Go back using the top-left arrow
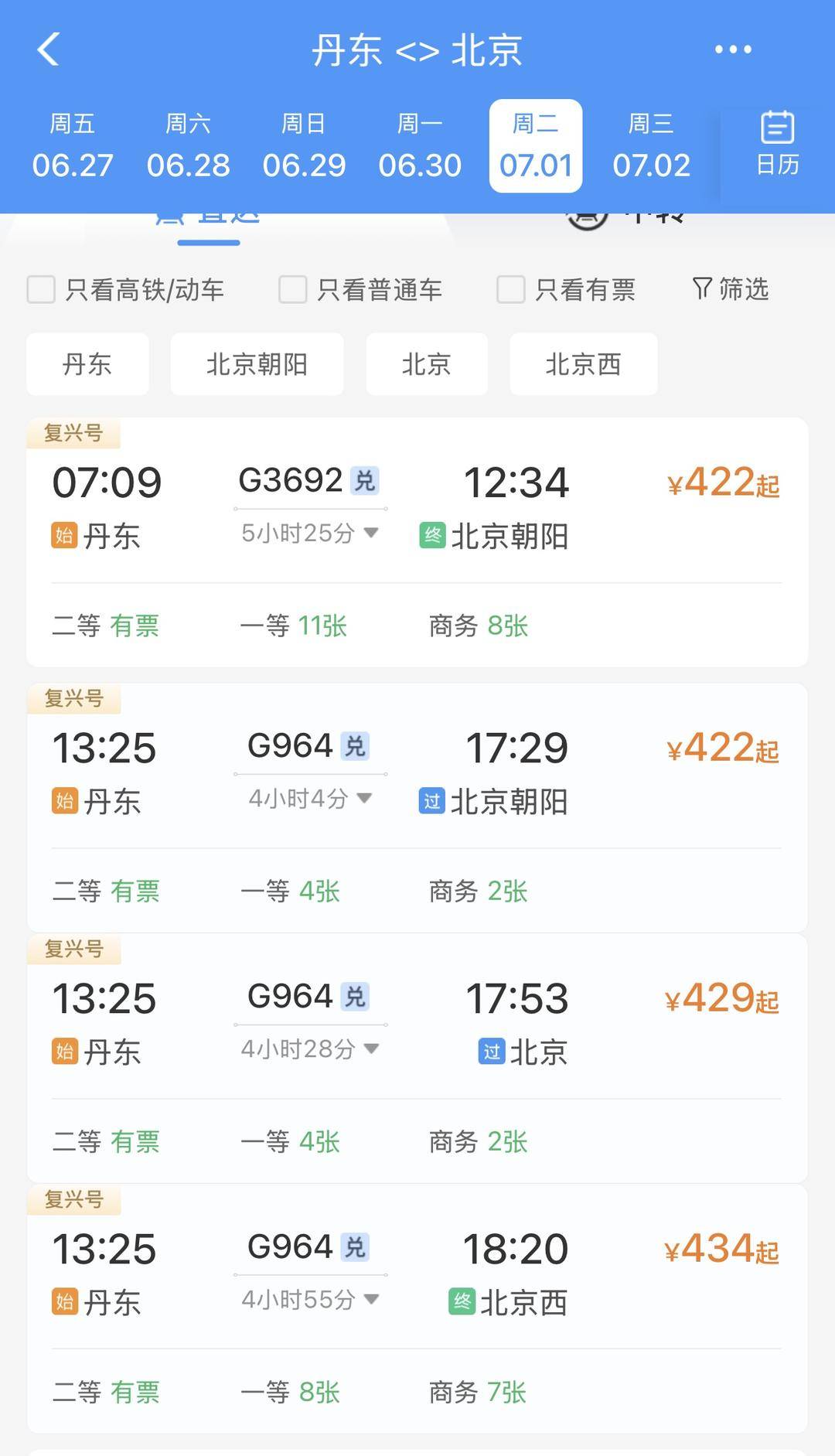835x1456 pixels. (x=49, y=50)
